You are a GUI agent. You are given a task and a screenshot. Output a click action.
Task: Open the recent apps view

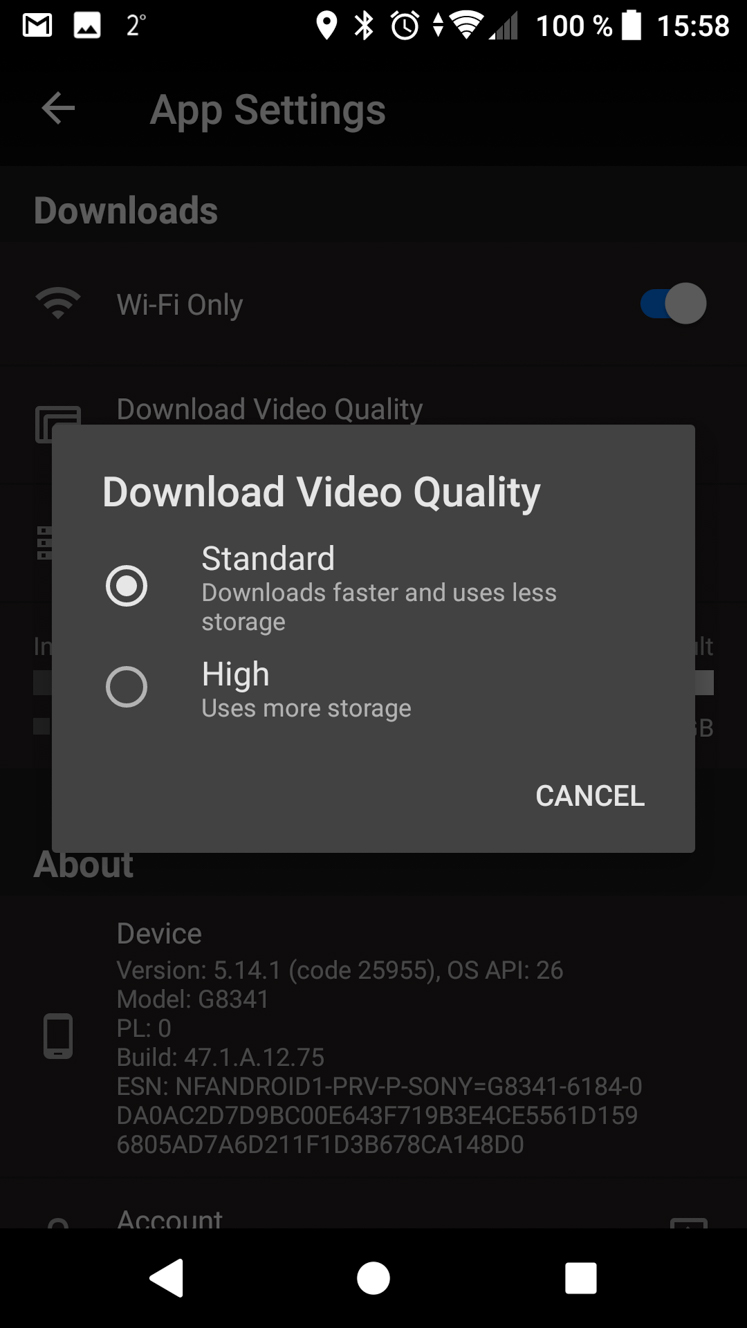[x=580, y=1278]
